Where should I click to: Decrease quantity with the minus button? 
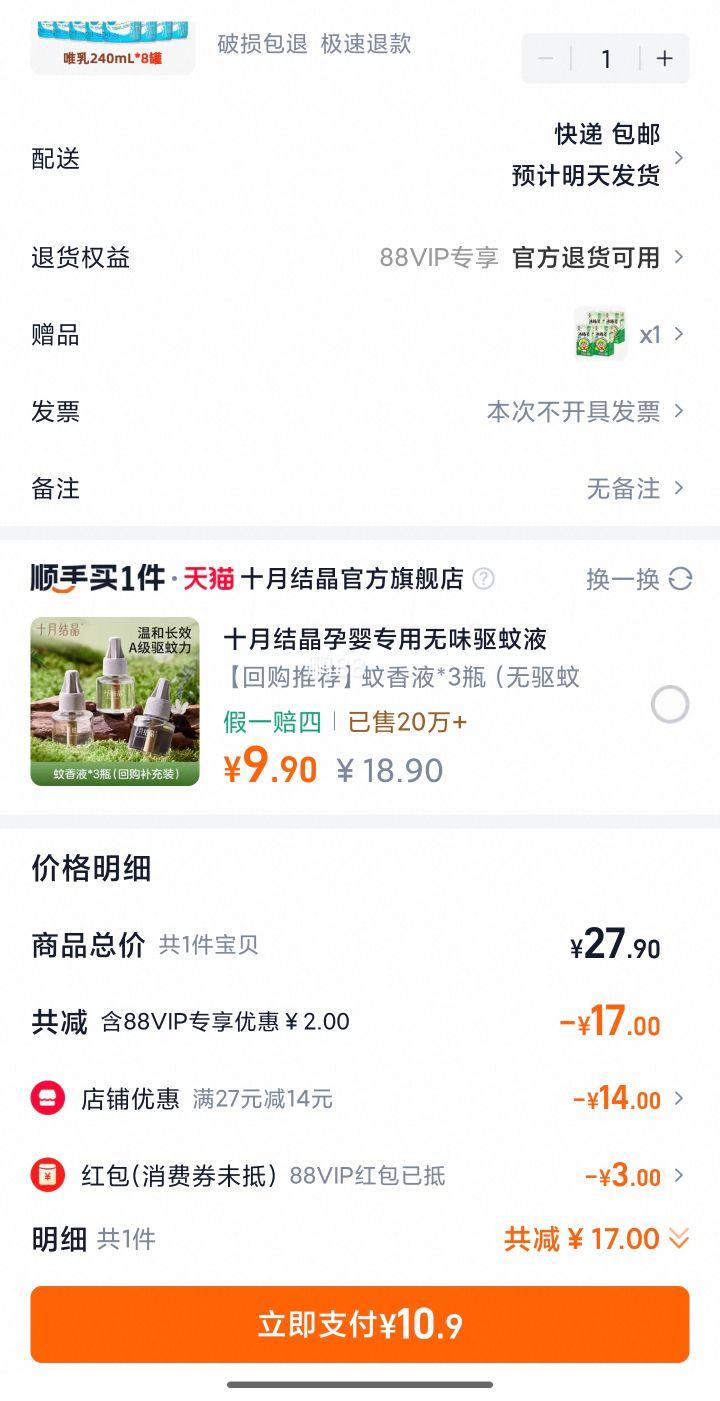pos(546,59)
